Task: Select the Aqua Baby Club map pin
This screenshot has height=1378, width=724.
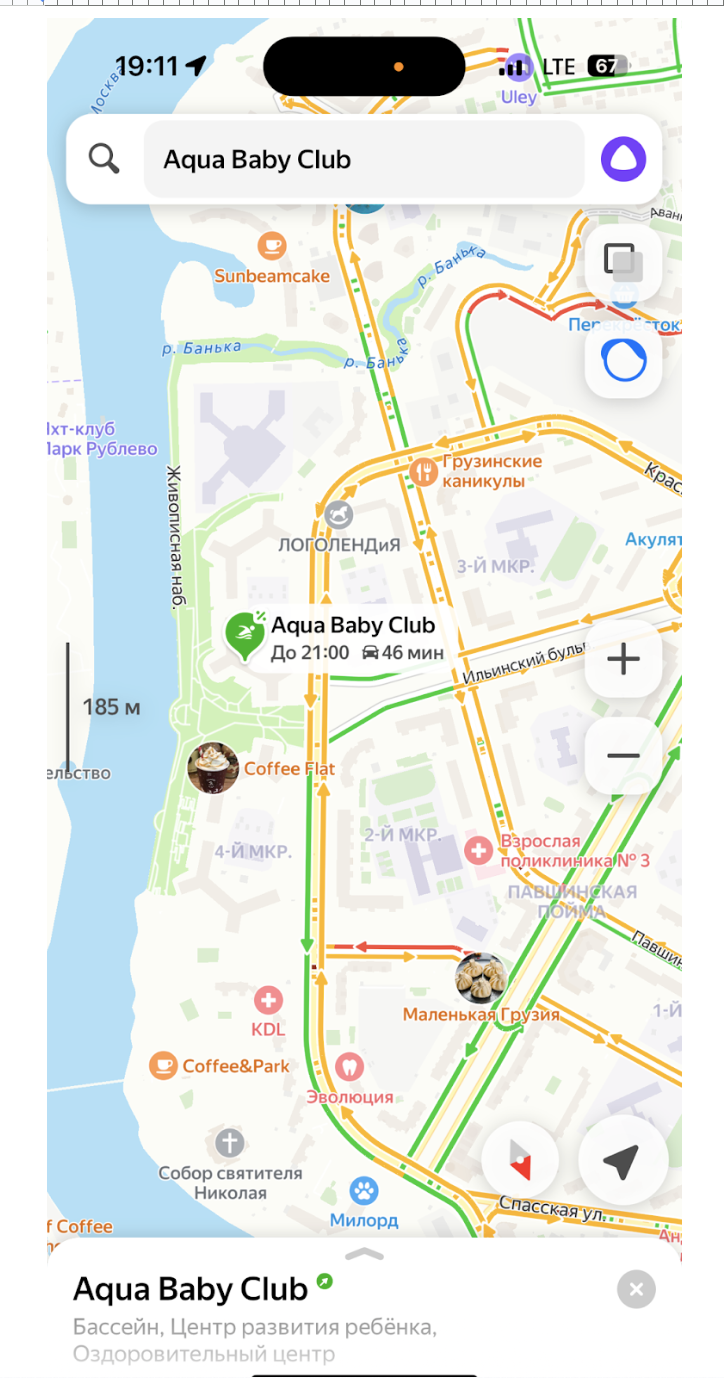Action: click(x=243, y=634)
